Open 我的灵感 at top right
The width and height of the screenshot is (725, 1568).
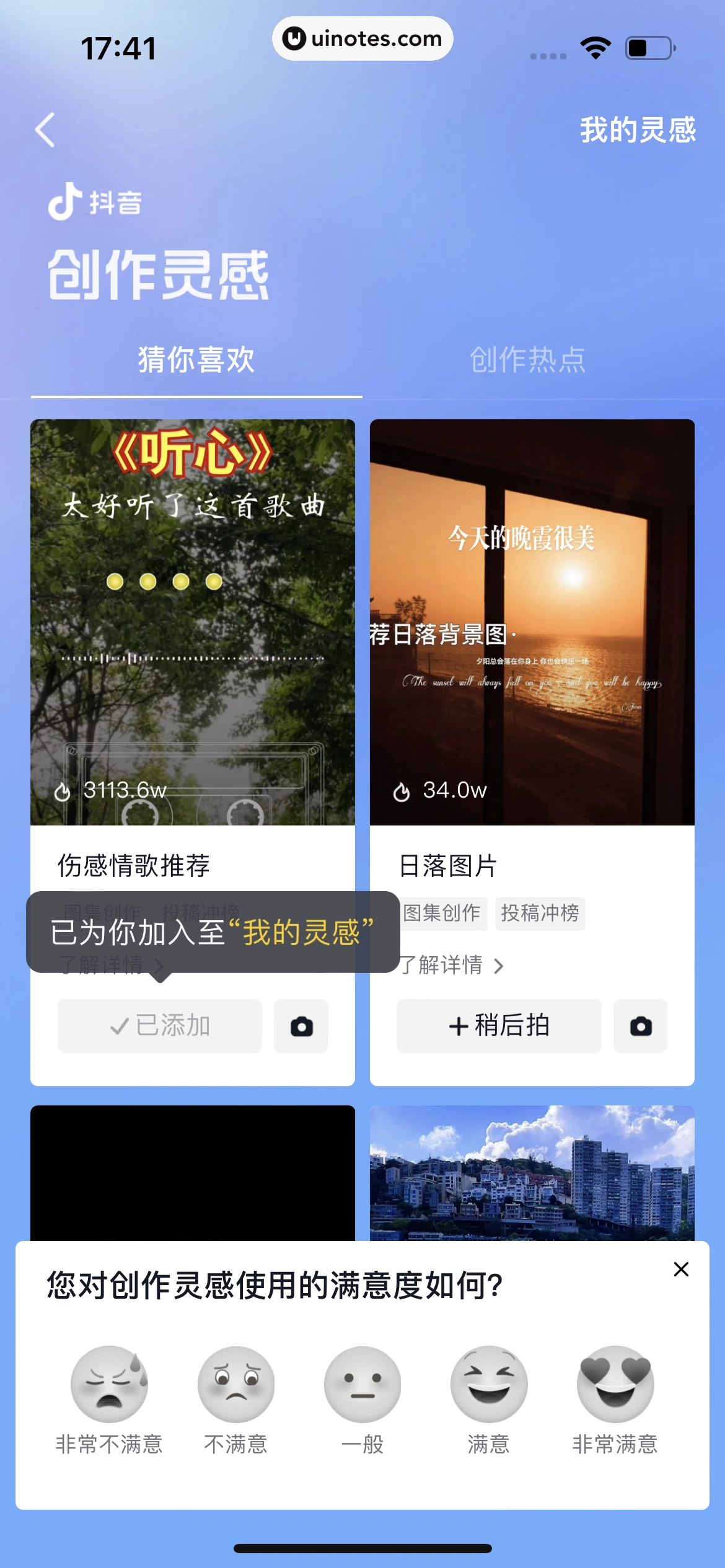pyautogui.click(x=638, y=130)
